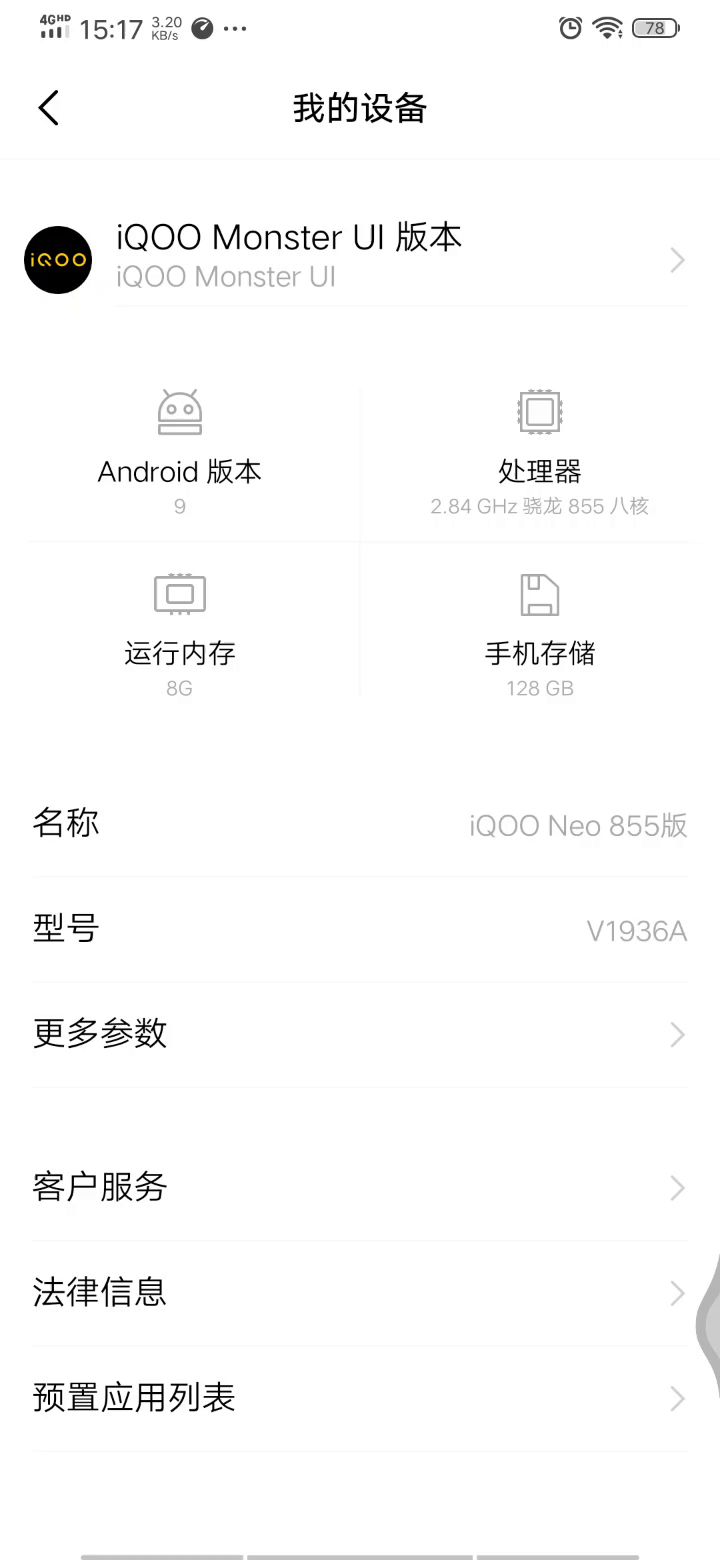This screenshot has height=1560, width=720.
Task: Open 更多参数 row
Action: [x=358, y=1034]
